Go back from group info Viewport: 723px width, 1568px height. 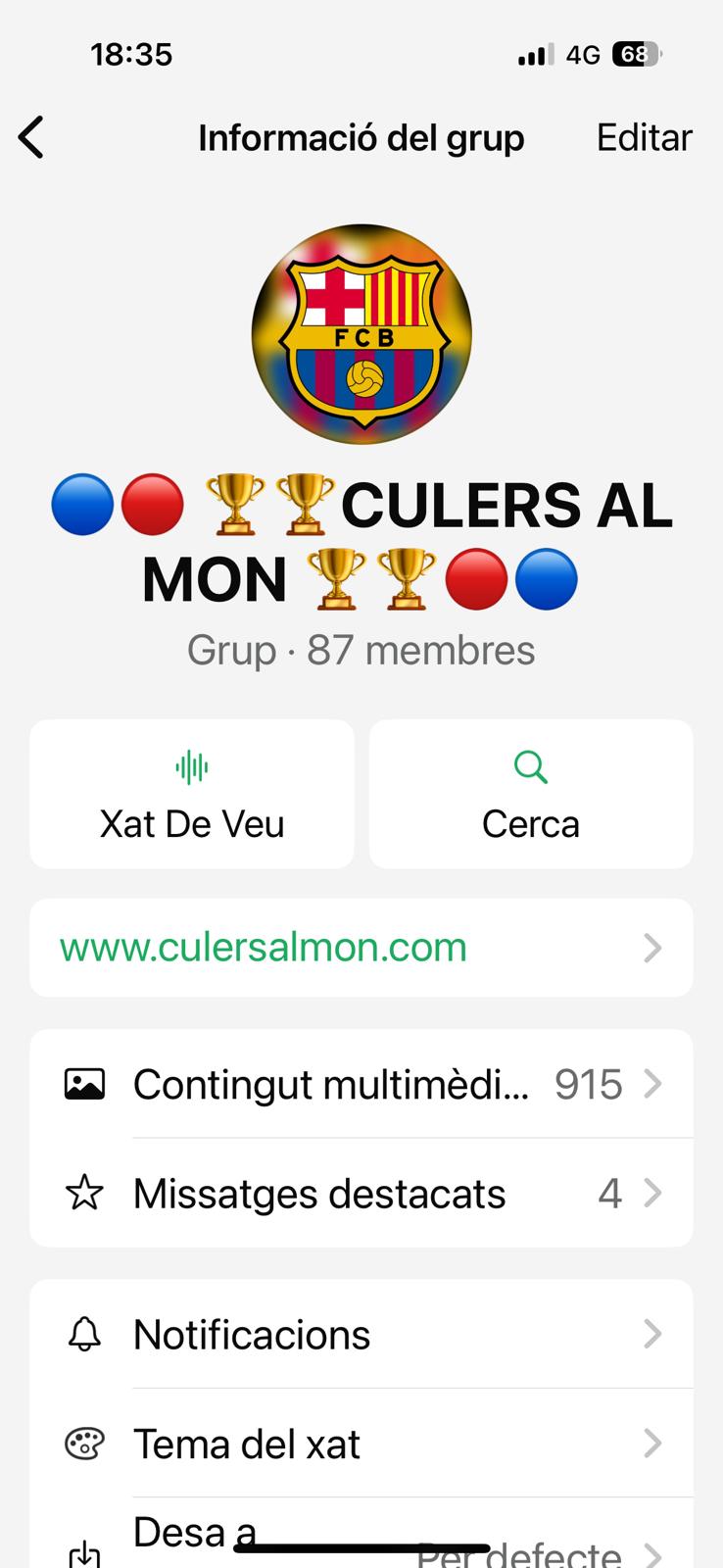[x=31, y=137]
